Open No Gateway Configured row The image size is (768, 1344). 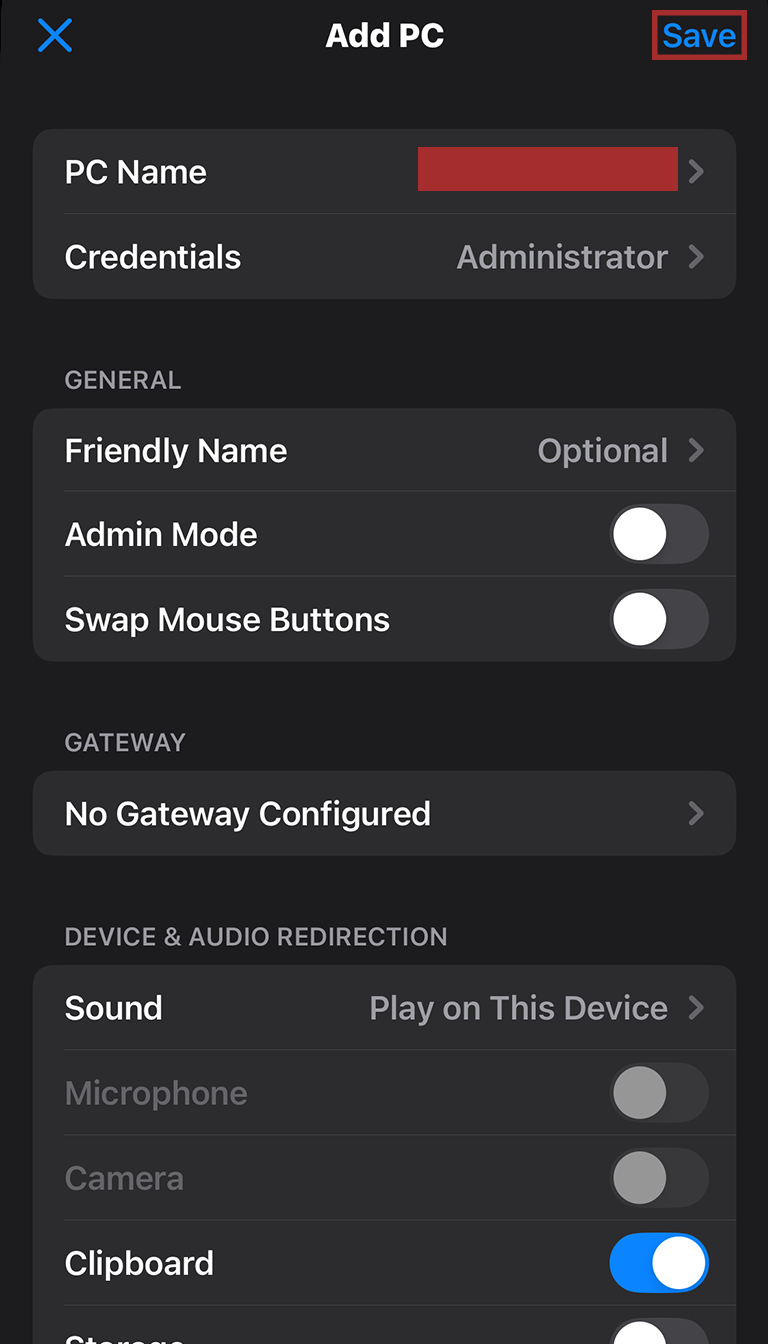384,814
